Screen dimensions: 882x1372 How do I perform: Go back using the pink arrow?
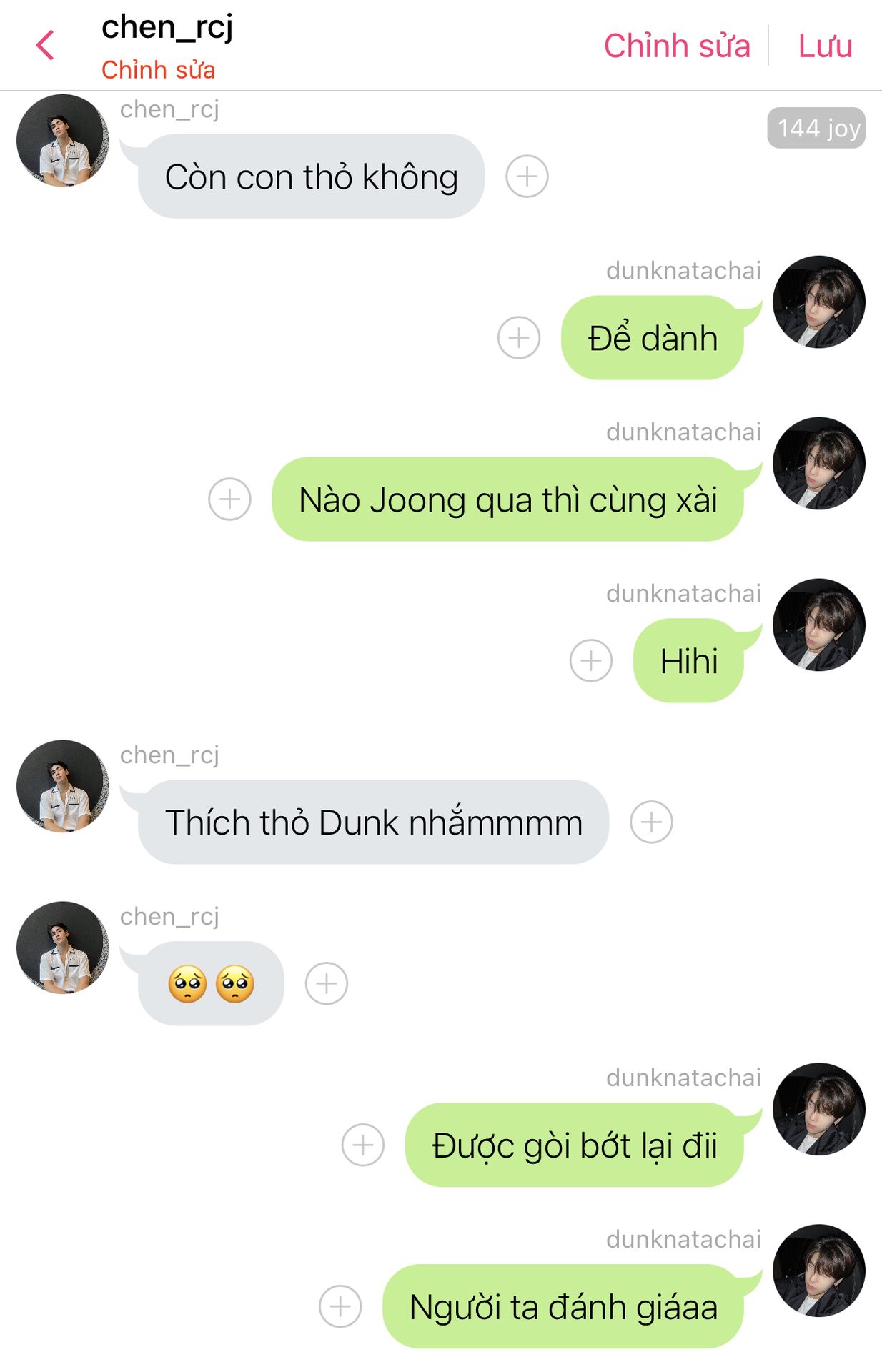[45, 46]
